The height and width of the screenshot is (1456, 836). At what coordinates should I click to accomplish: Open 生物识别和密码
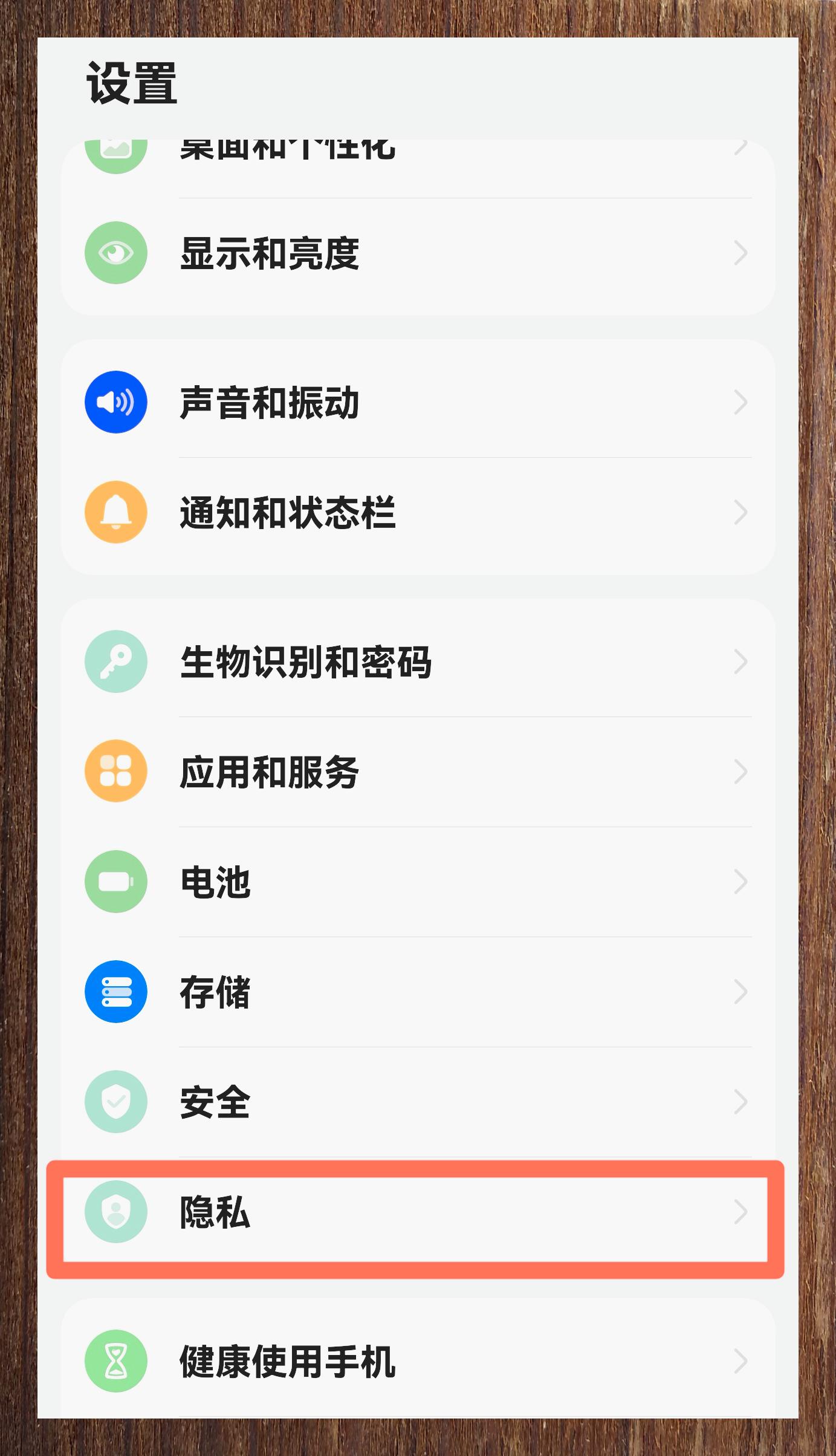pos(418,661)
